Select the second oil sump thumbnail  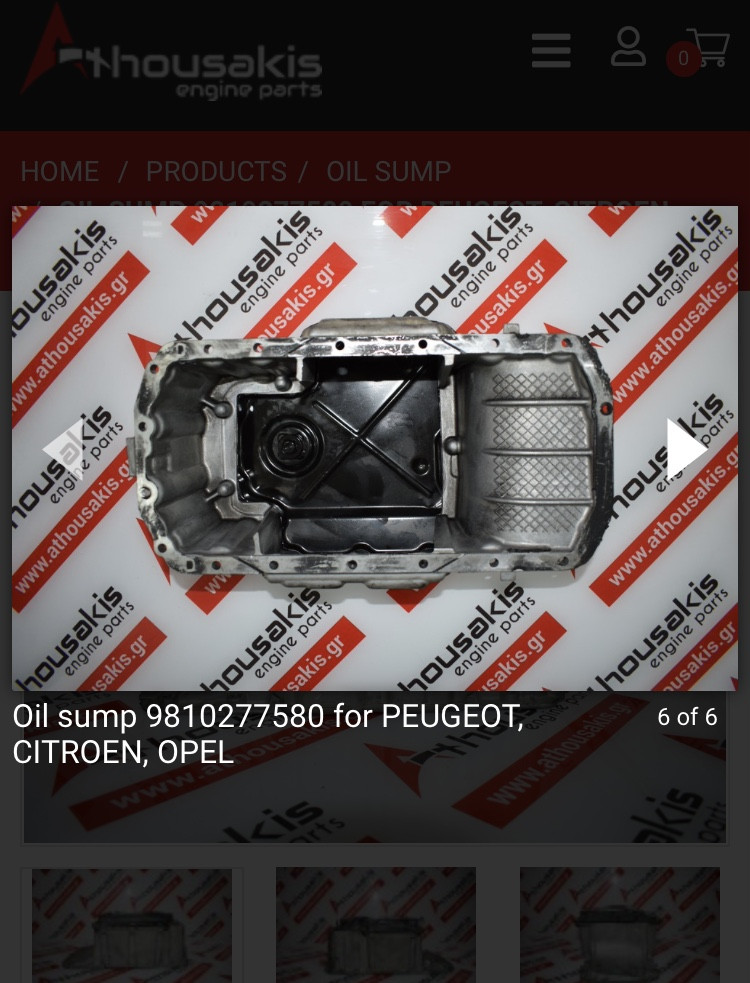(x=376, y=926)
